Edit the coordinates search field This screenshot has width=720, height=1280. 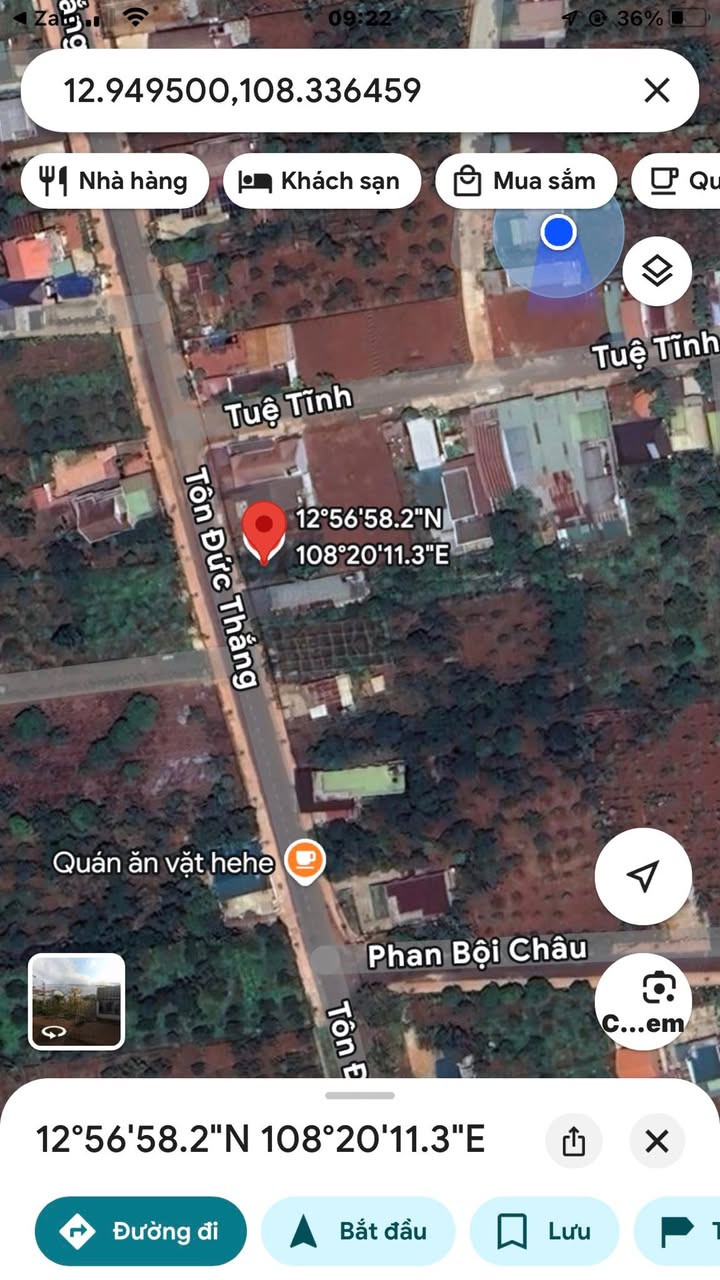(x=300, y=91)
